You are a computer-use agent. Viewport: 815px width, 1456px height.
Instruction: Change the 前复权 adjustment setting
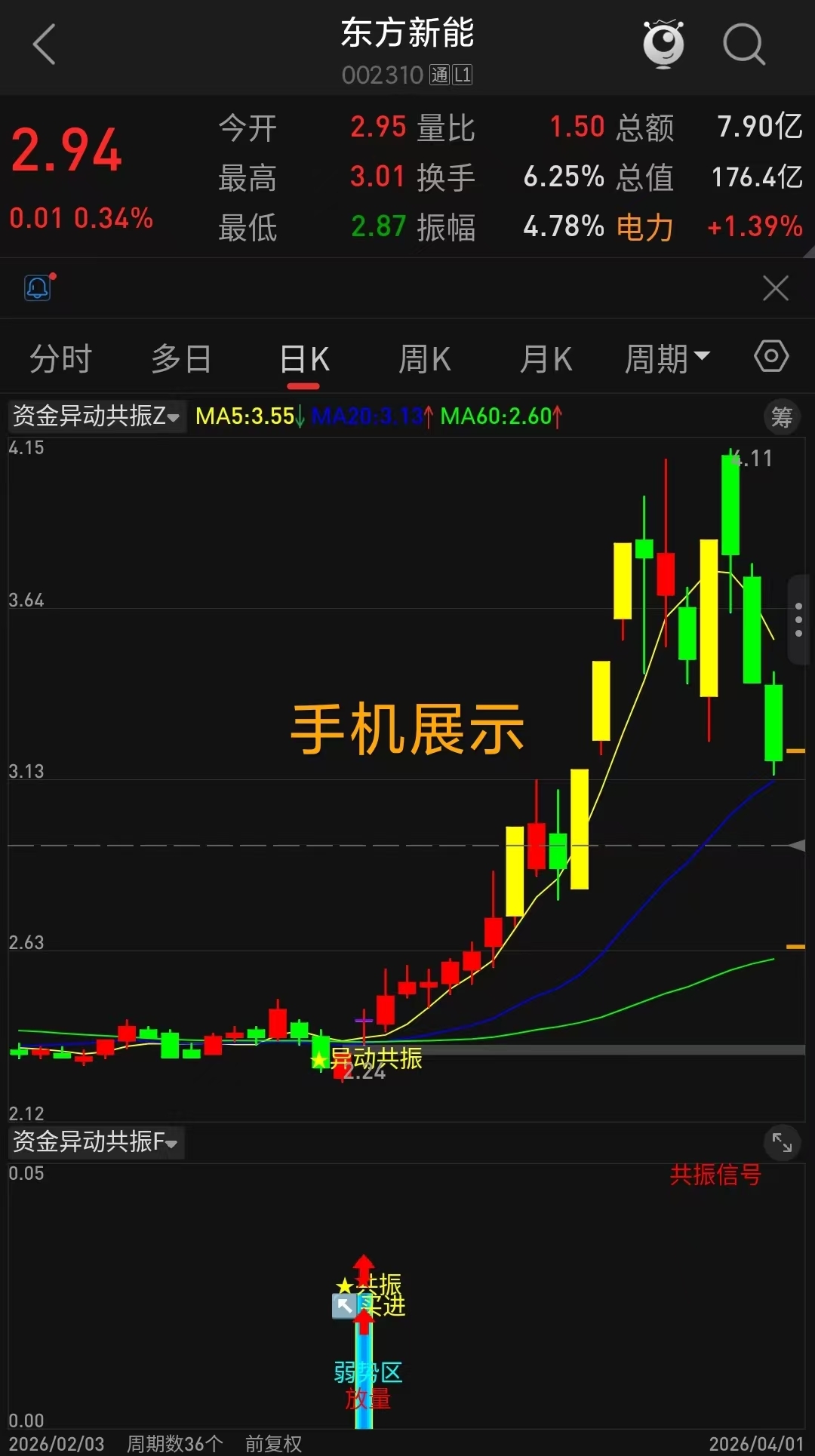(x=273, y=1444)
